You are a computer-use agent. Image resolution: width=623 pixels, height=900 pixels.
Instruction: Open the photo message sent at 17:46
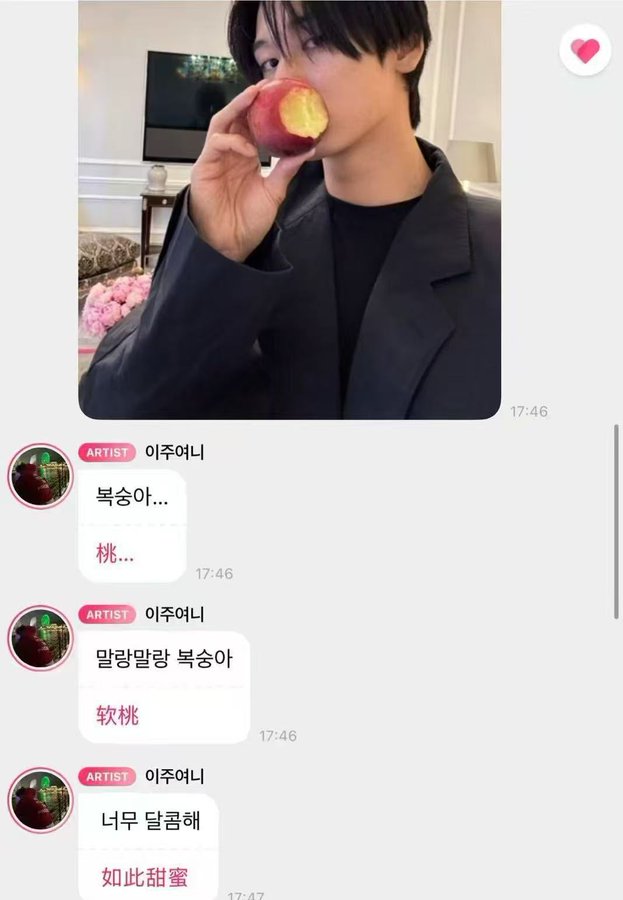tap(289, 210)
